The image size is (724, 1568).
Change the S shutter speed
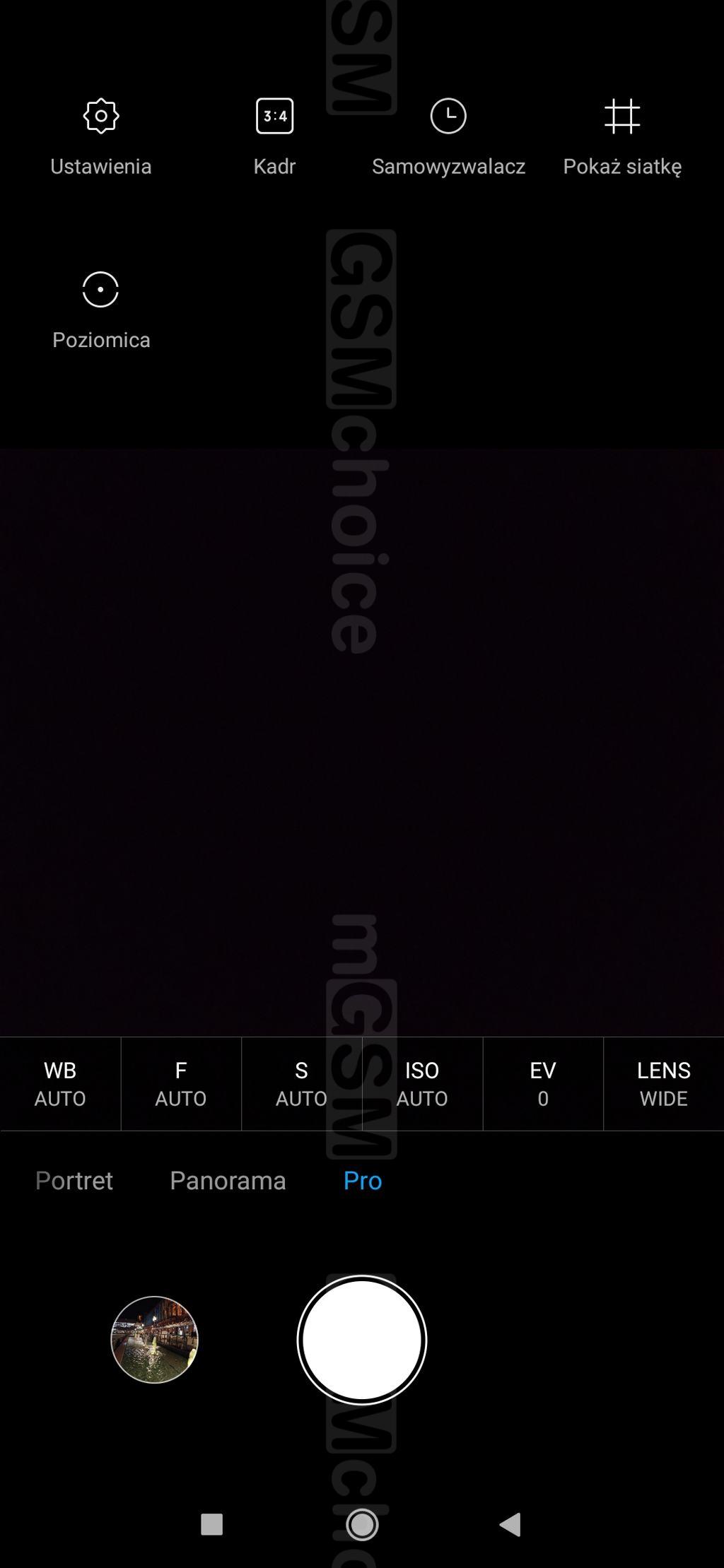pyautogui.click(x=301, y=1083)
